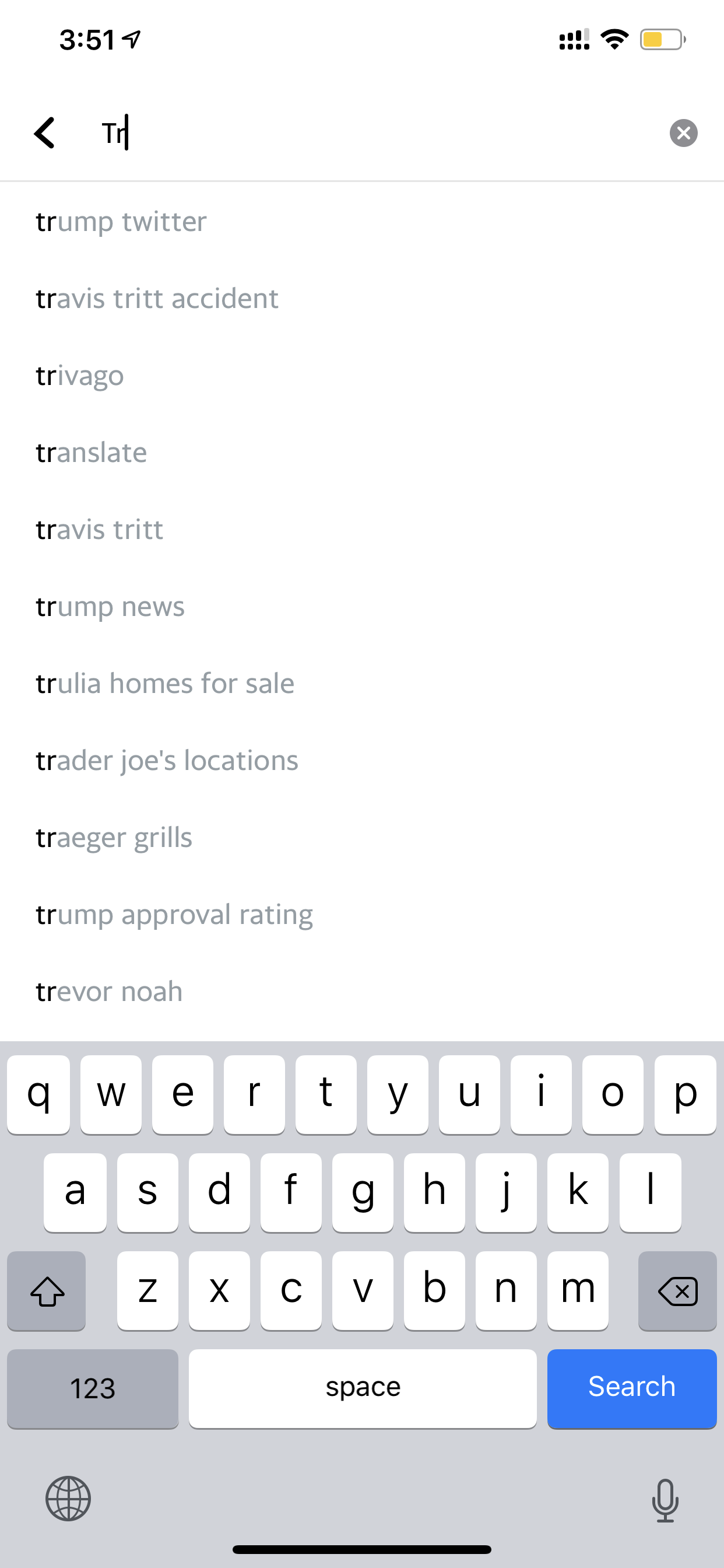Pick trader joe's locations suggestion
This screenshot has height=1568, width=724.
pyautogui.click(x=362, y=760)
